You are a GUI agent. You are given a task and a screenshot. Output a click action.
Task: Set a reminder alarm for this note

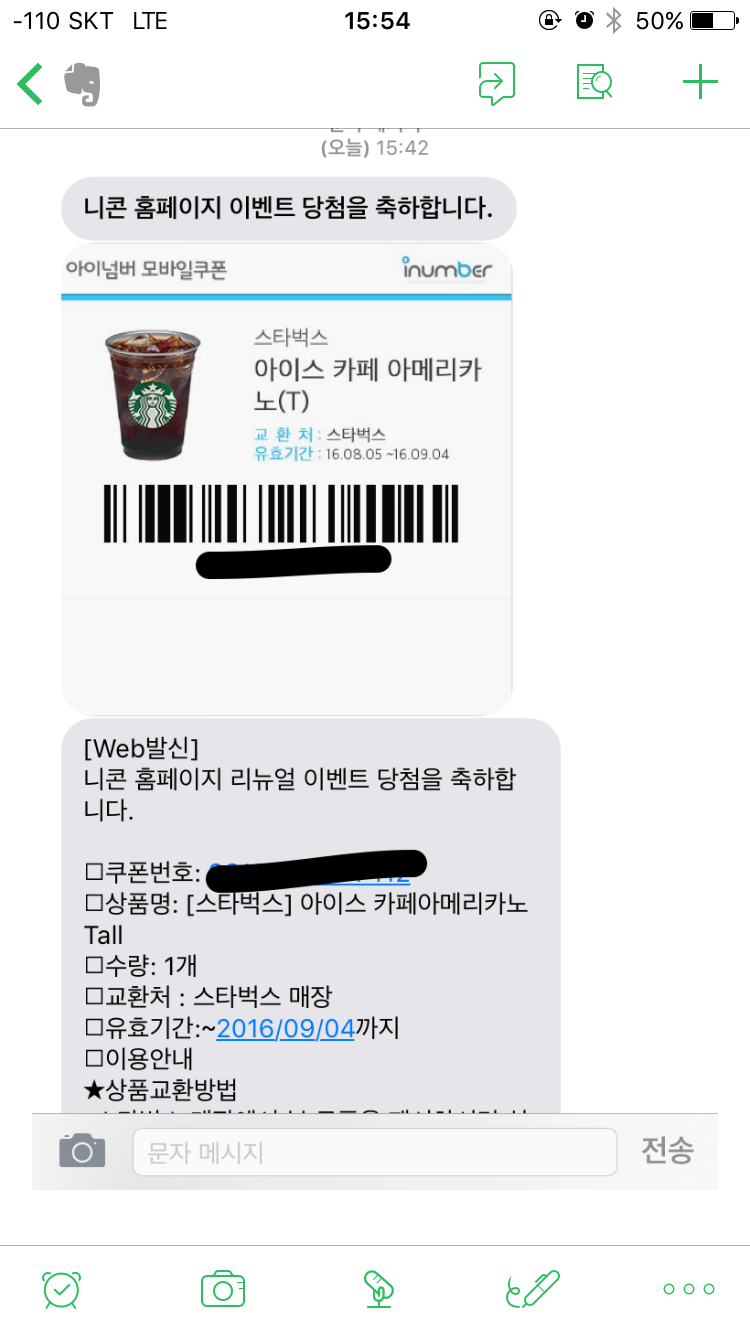62,1289
